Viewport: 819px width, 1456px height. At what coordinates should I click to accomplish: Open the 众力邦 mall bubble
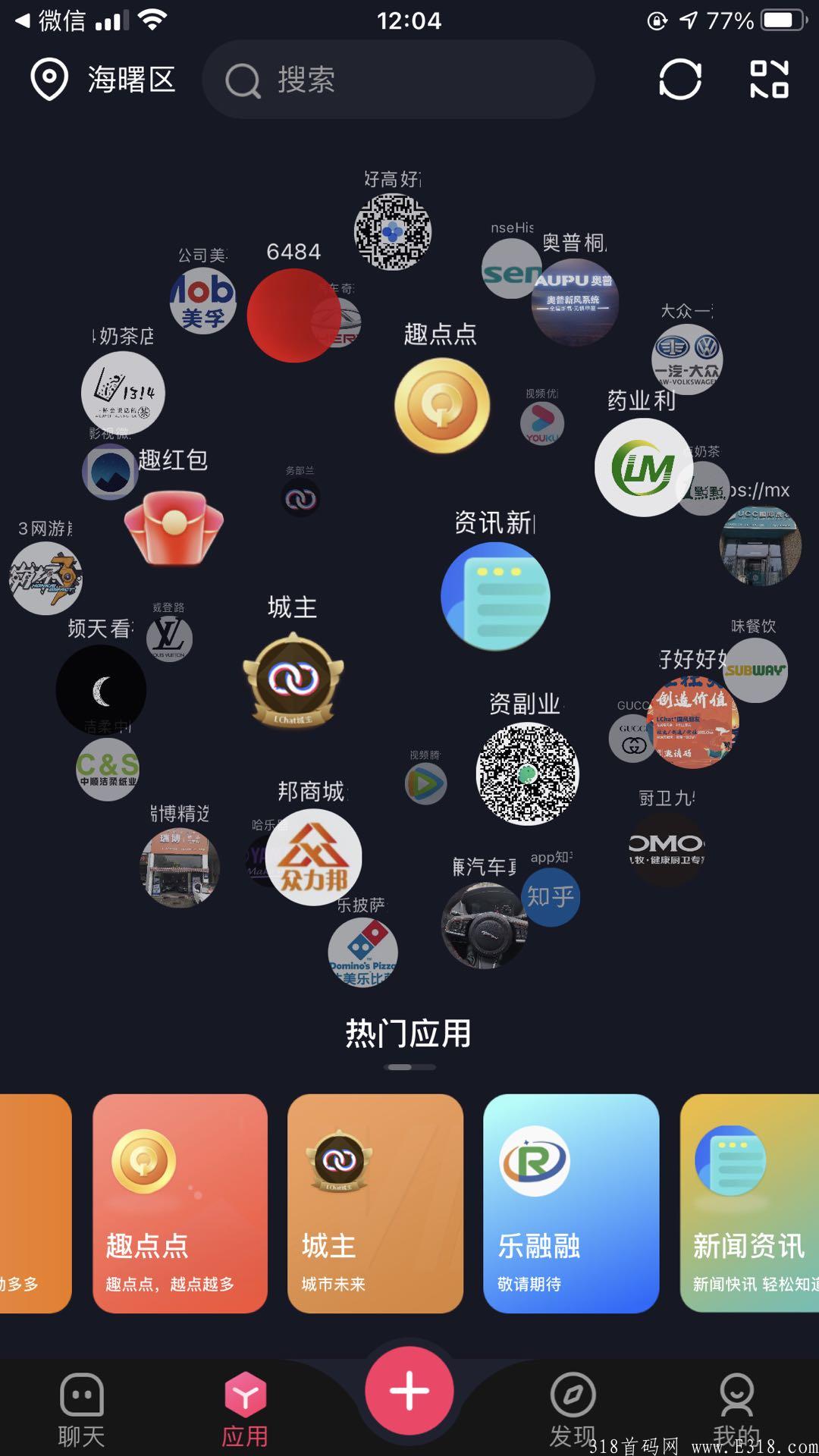pyautogui.click(x=313, y=857)
